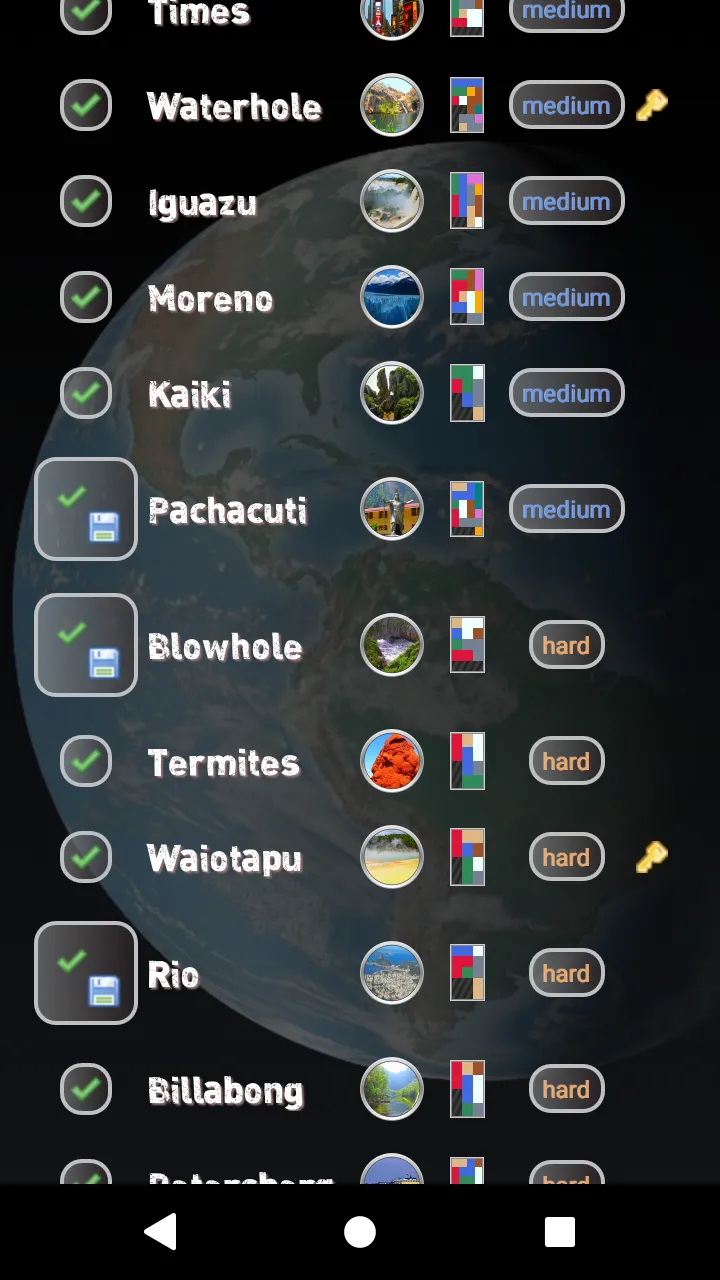Tap the key icon next to Waterhole
Image resolution: width=720 pixels, height=1280 pixels.
[652, 105]
